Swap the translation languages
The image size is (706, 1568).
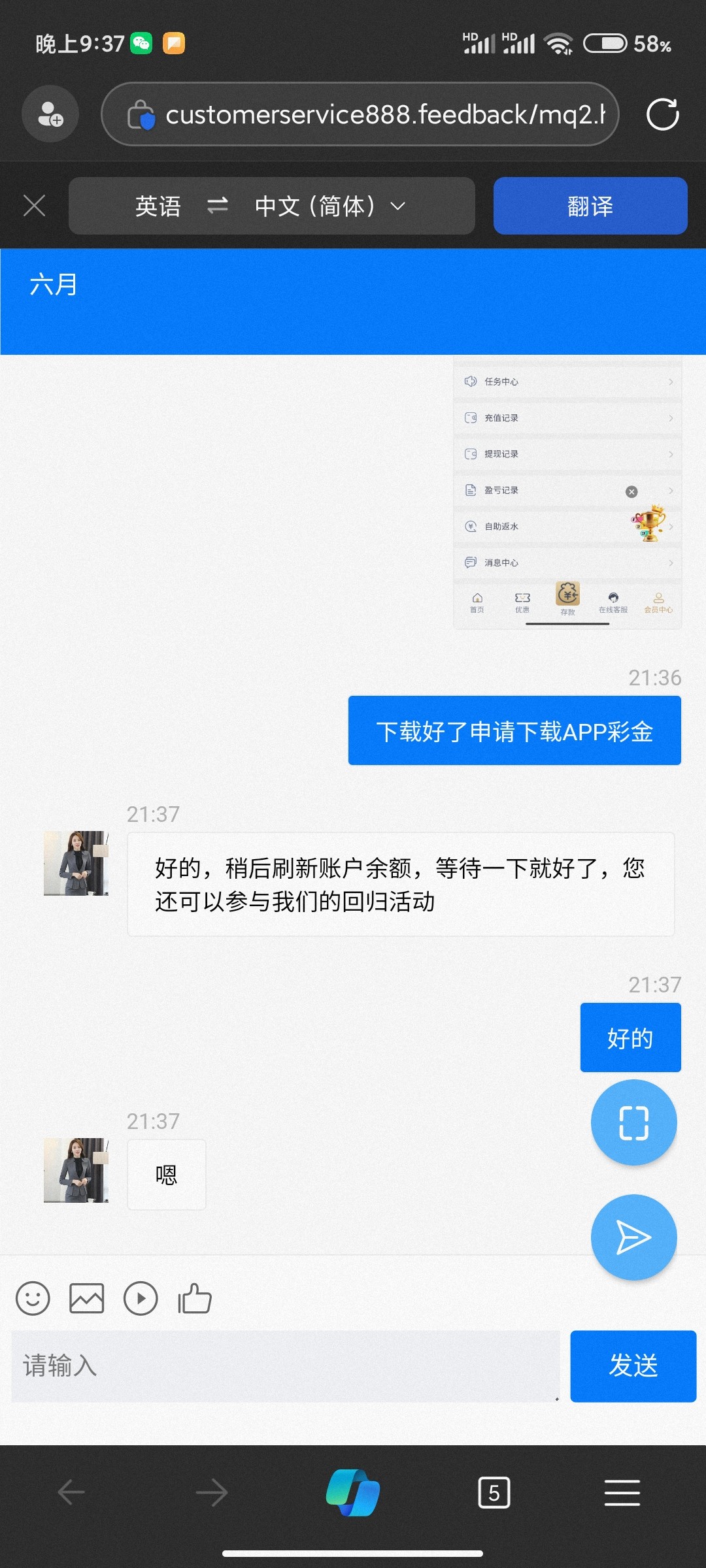point(217,206)
